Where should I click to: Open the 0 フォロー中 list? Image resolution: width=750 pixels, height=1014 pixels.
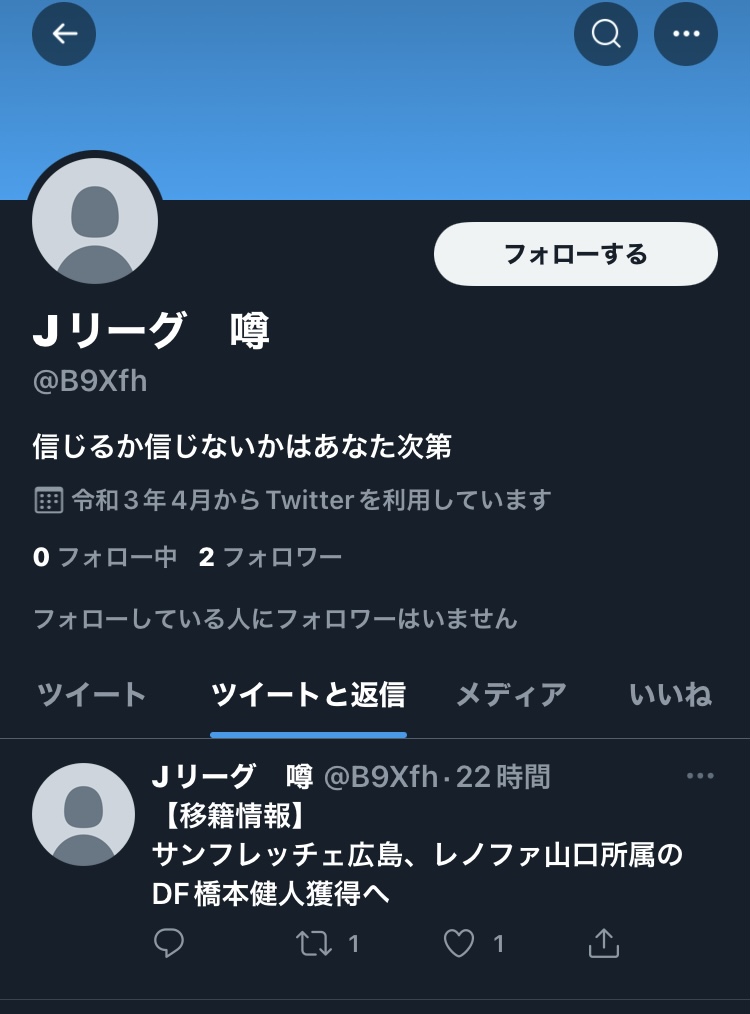pyautogui.click(x=105, y=557)
